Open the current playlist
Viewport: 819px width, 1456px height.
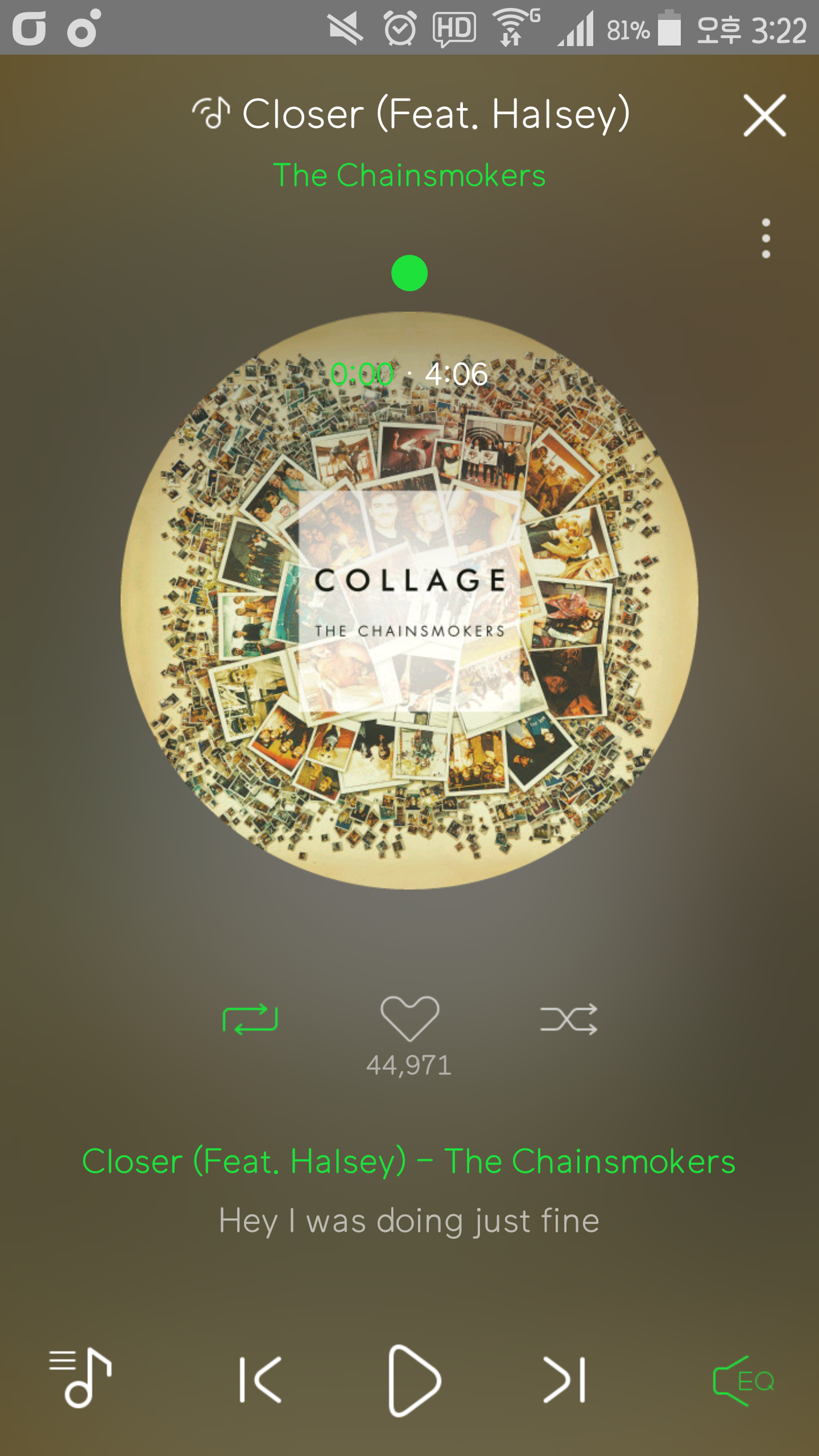click(x=81, y=1378)
